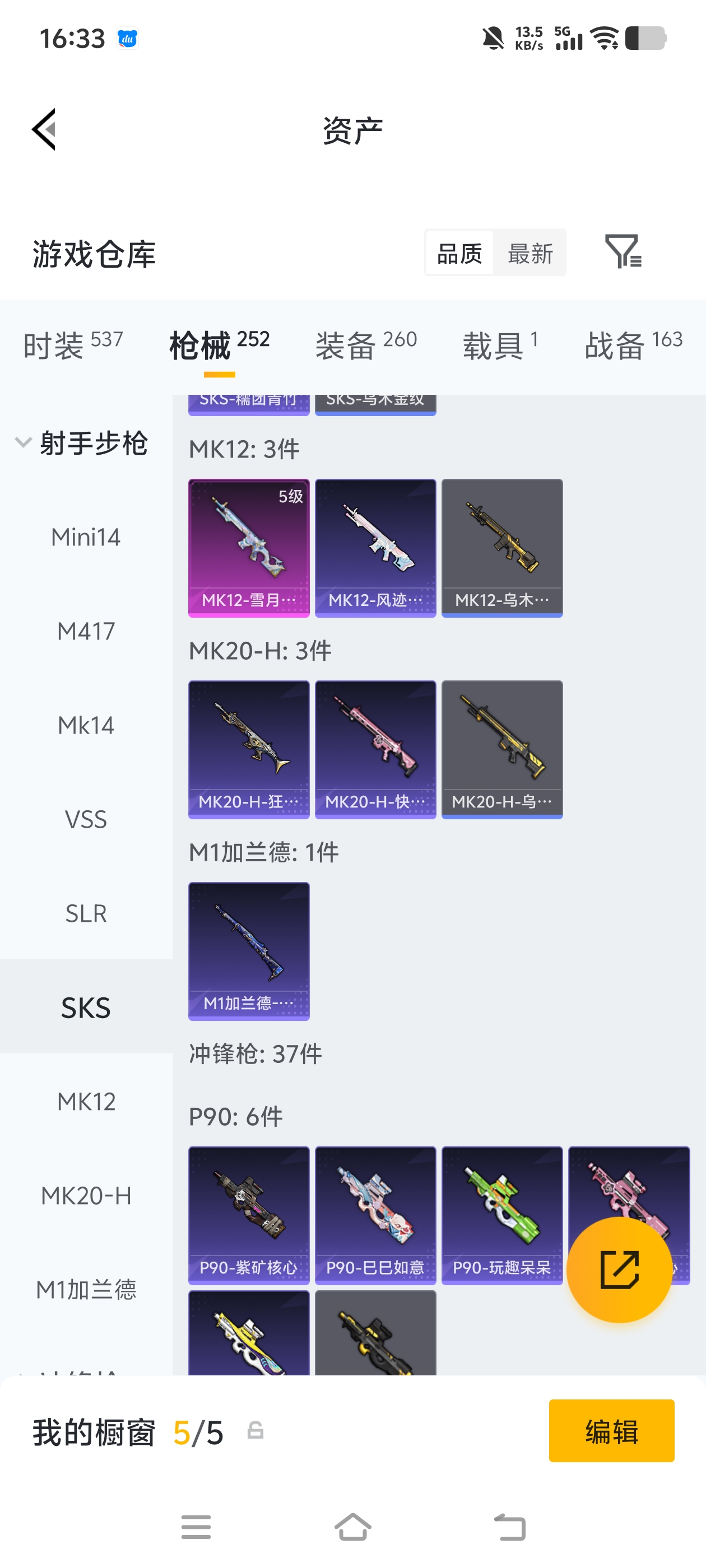706x1568 pixels.
Task: View the P90-紫矿核心 skin
Action: tap(249, 1214)
